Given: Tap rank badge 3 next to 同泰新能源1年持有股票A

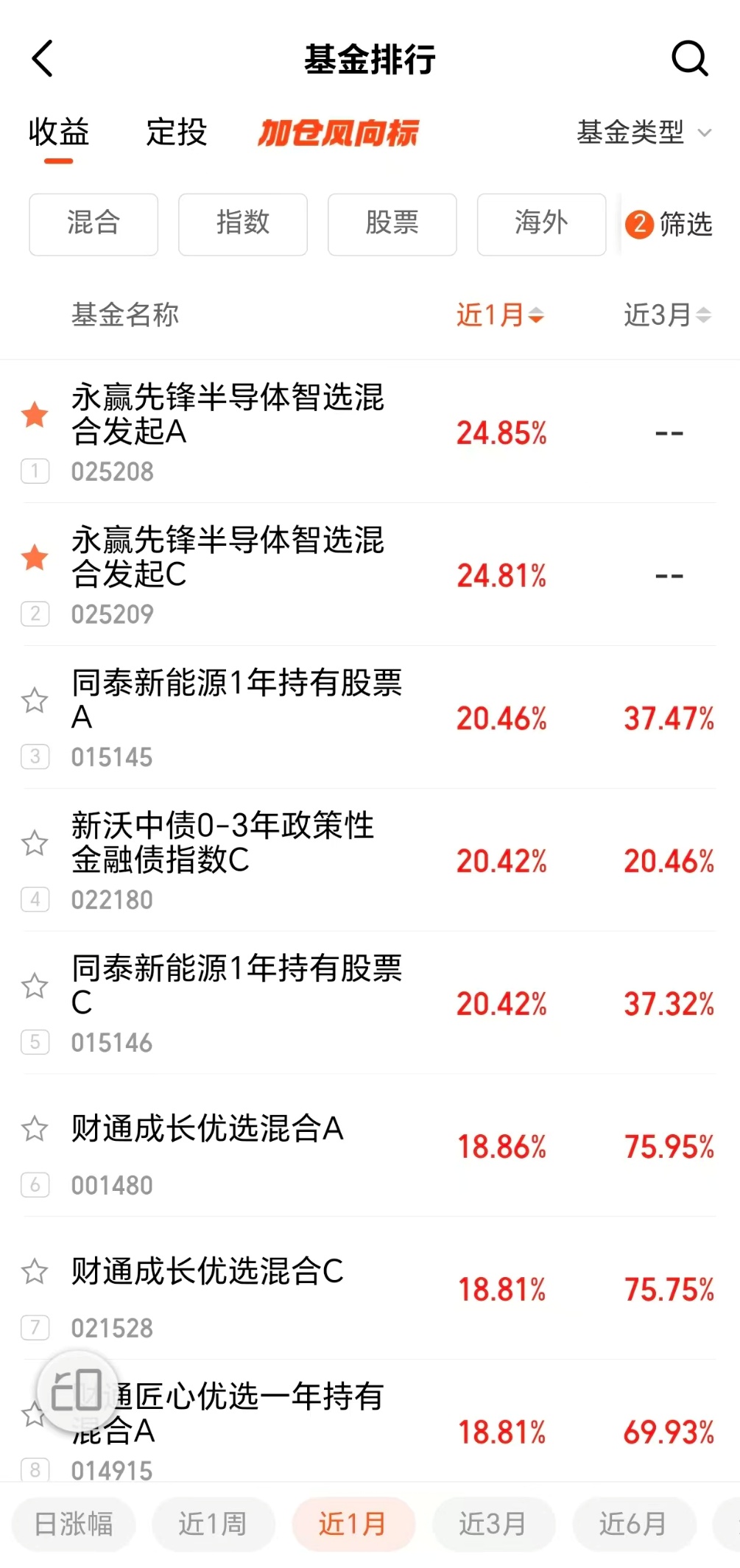Looking at the screenshot, I should coord(35,757).
